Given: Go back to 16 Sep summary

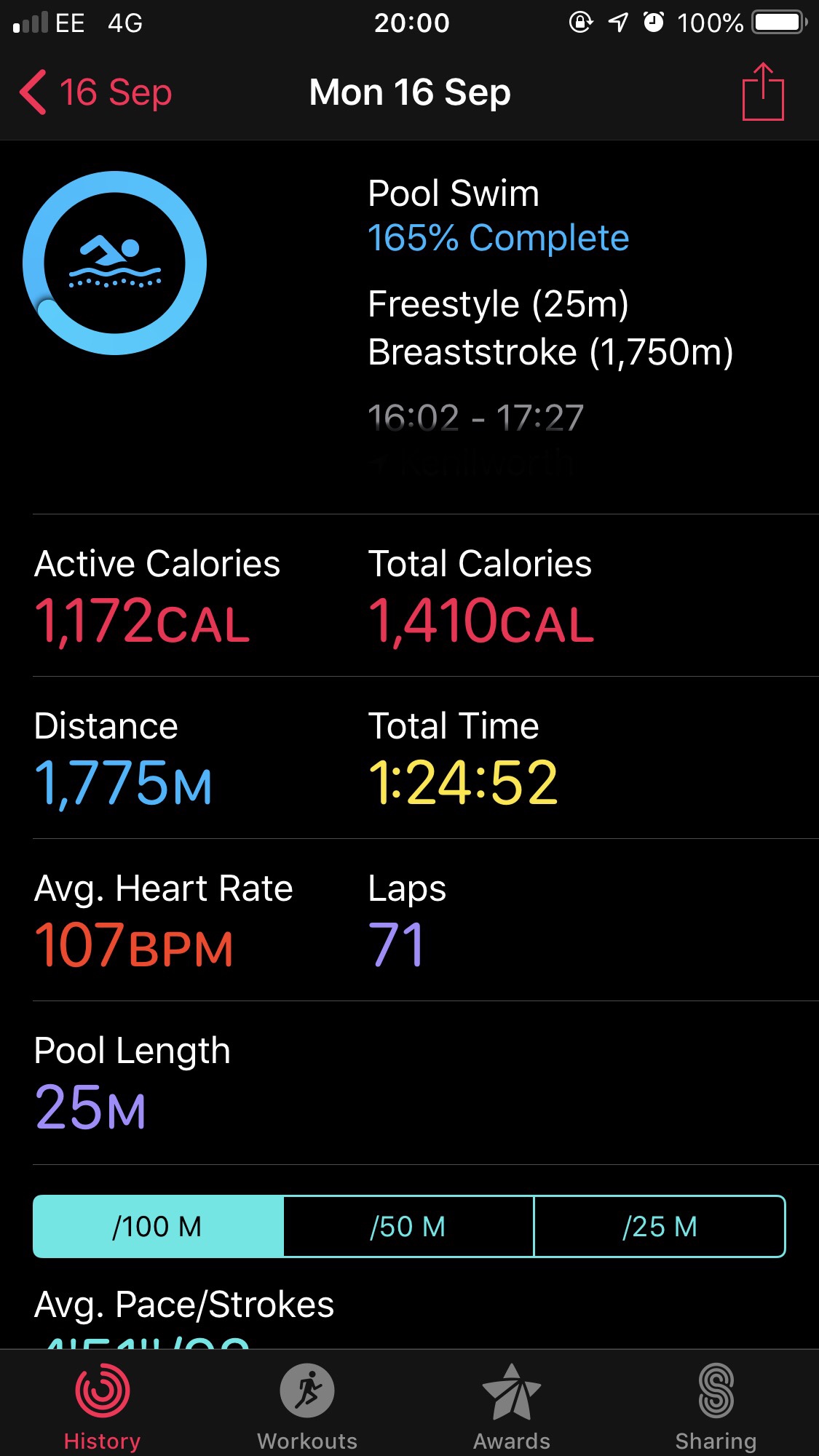Looking at the screenshot, I should click(95, 93).
